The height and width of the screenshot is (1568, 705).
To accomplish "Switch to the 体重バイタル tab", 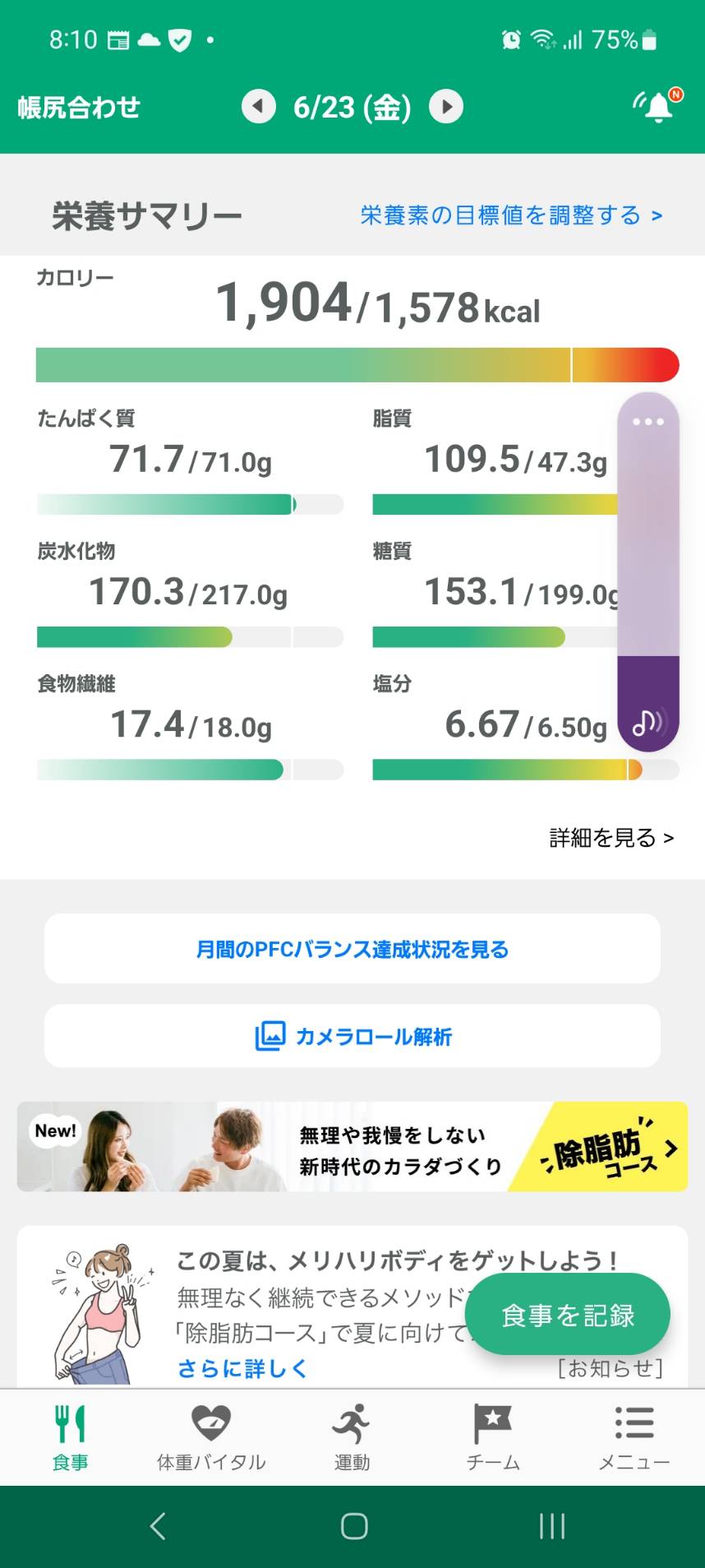I will tap(211, 1438).
